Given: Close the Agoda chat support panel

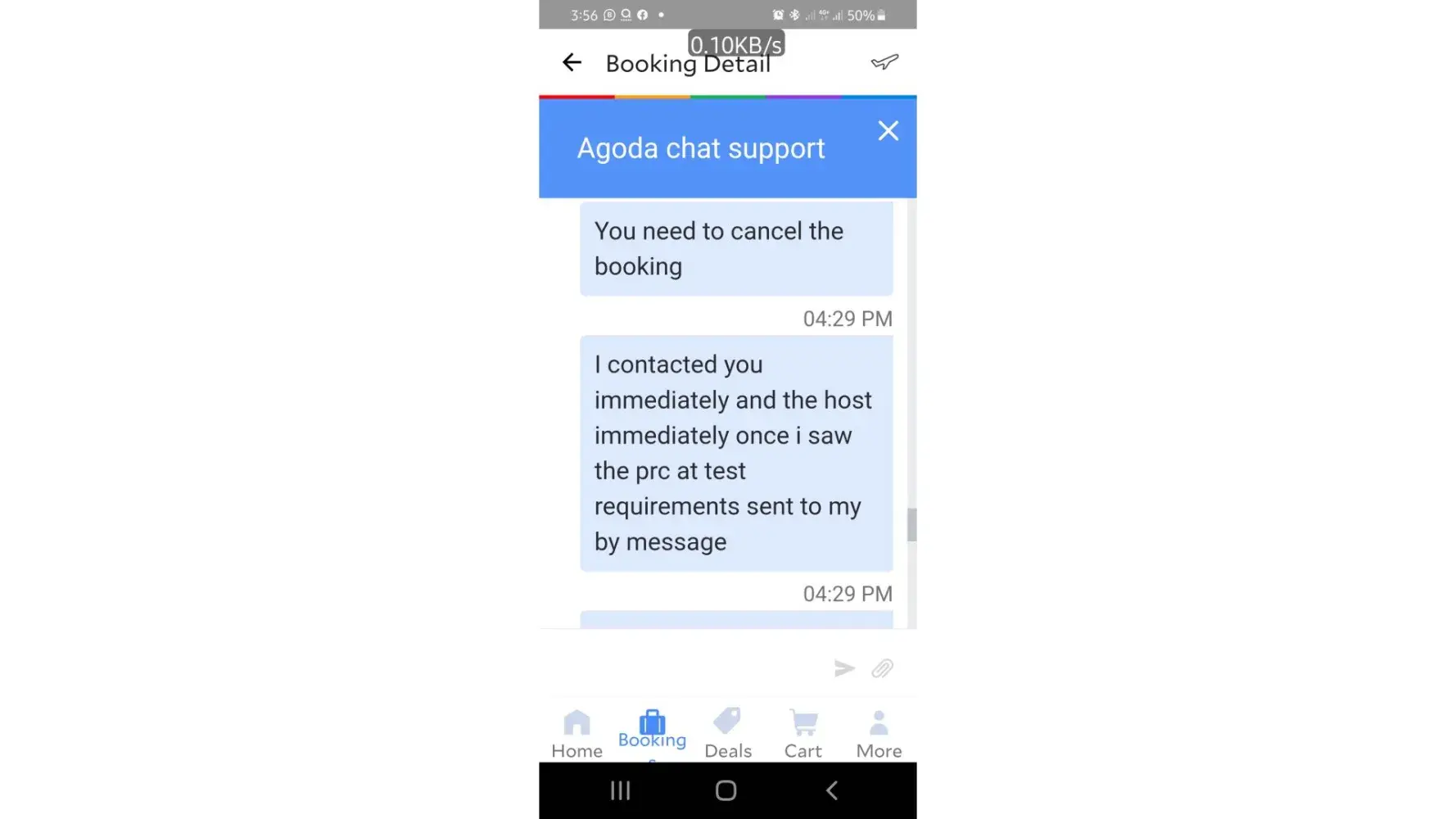Looking at the screenshot, I should [x=888, y=131].
